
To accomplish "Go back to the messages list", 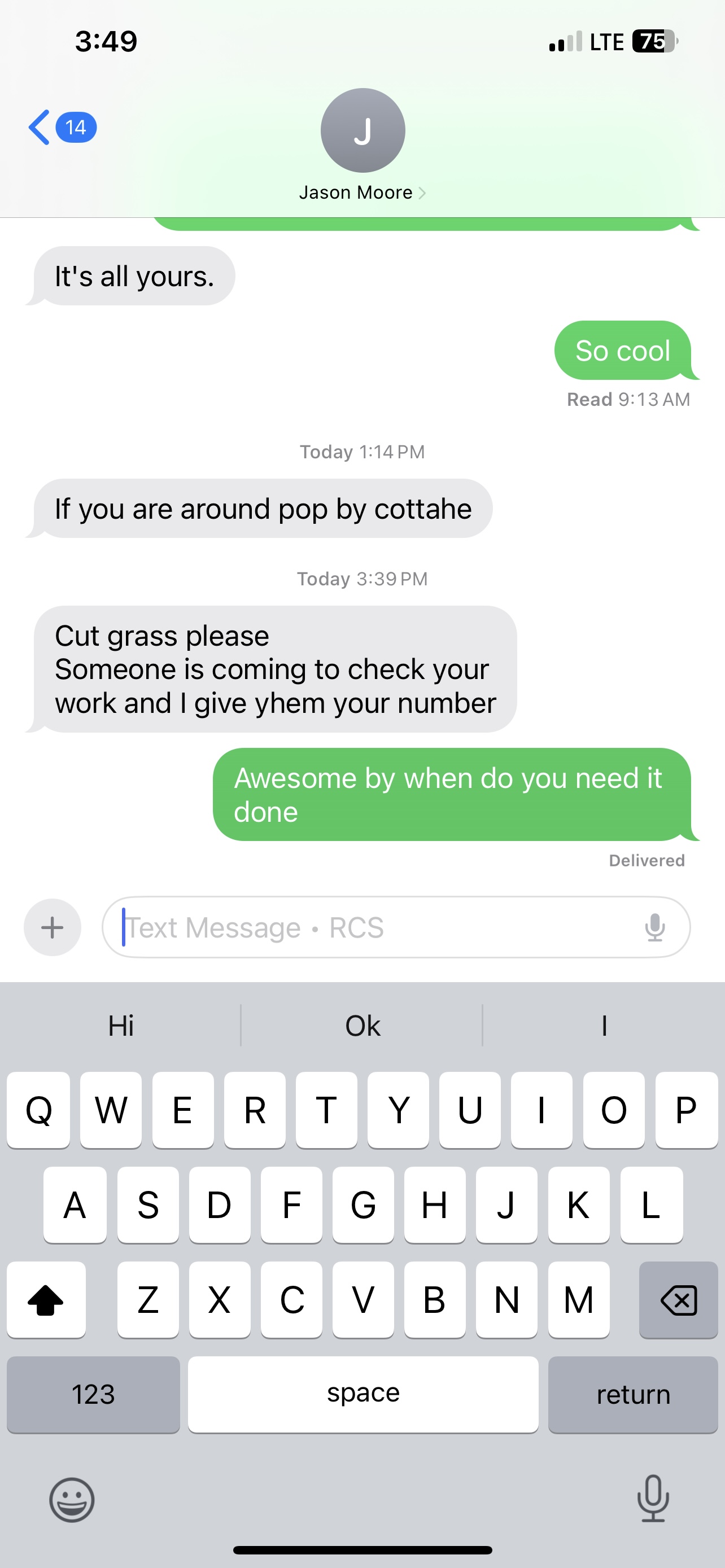I will tap(40, 127).
